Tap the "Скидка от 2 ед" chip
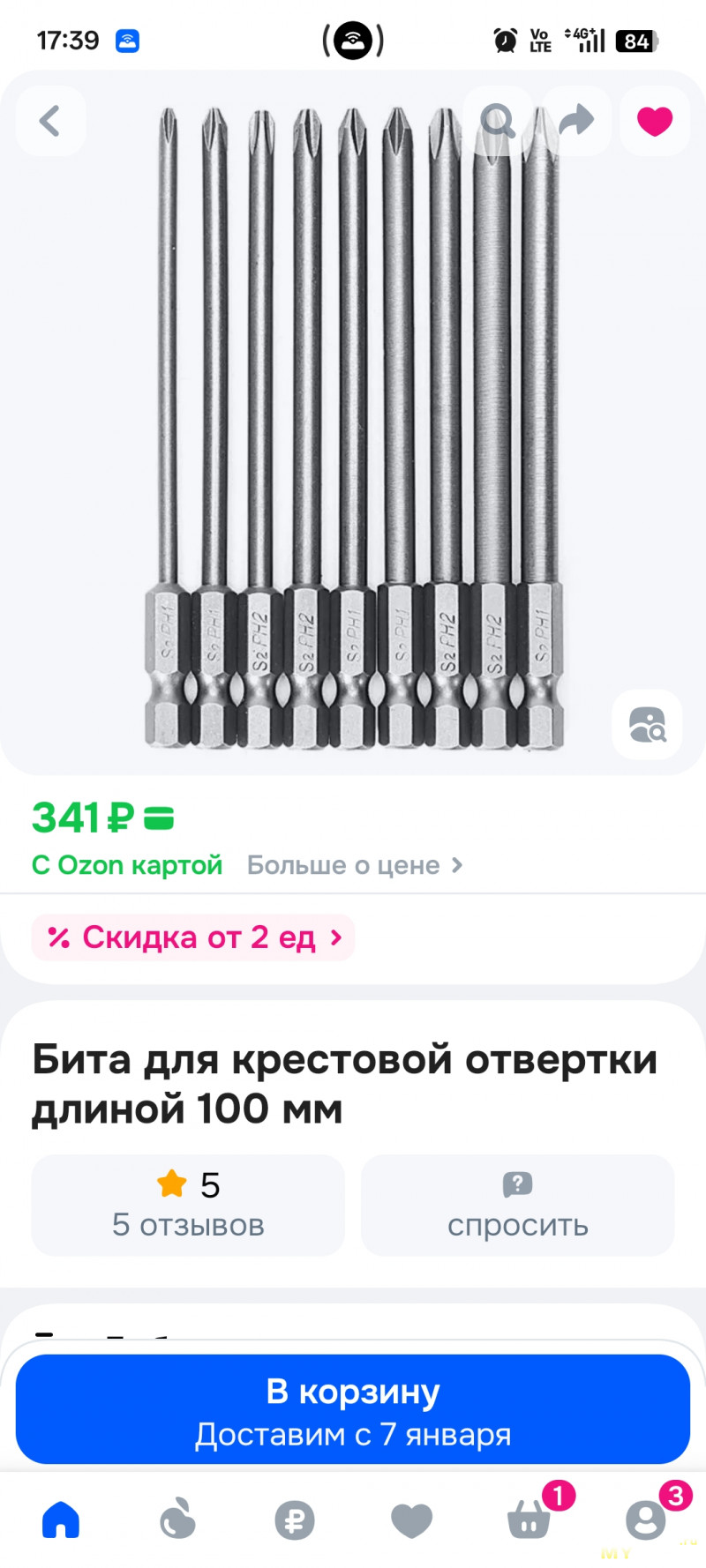Screen dimensions: 706x1568 [193, 937]
